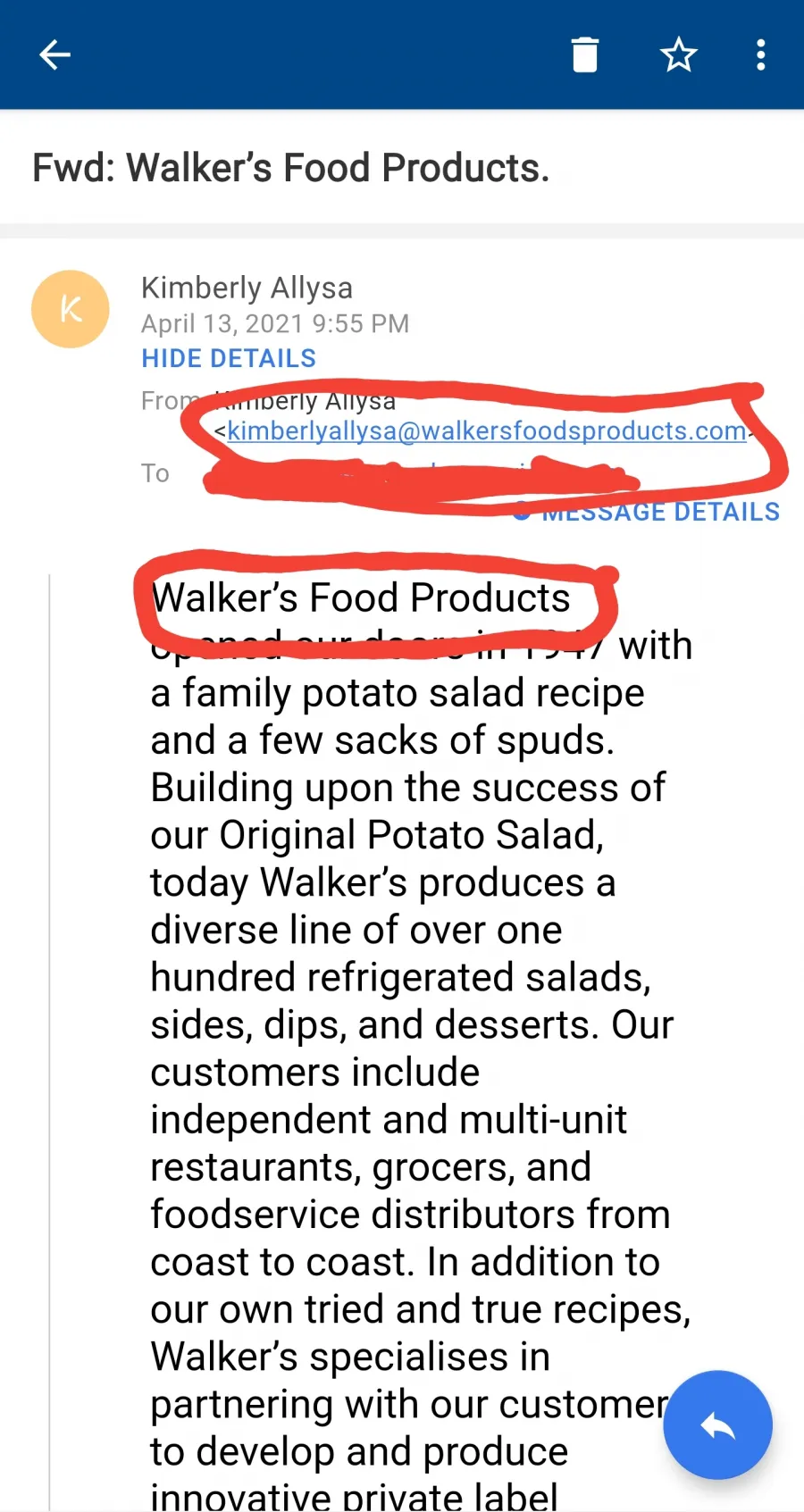Open the kimberlyallysa@walkersfoodsproducts.com email link

pos(486,430)
